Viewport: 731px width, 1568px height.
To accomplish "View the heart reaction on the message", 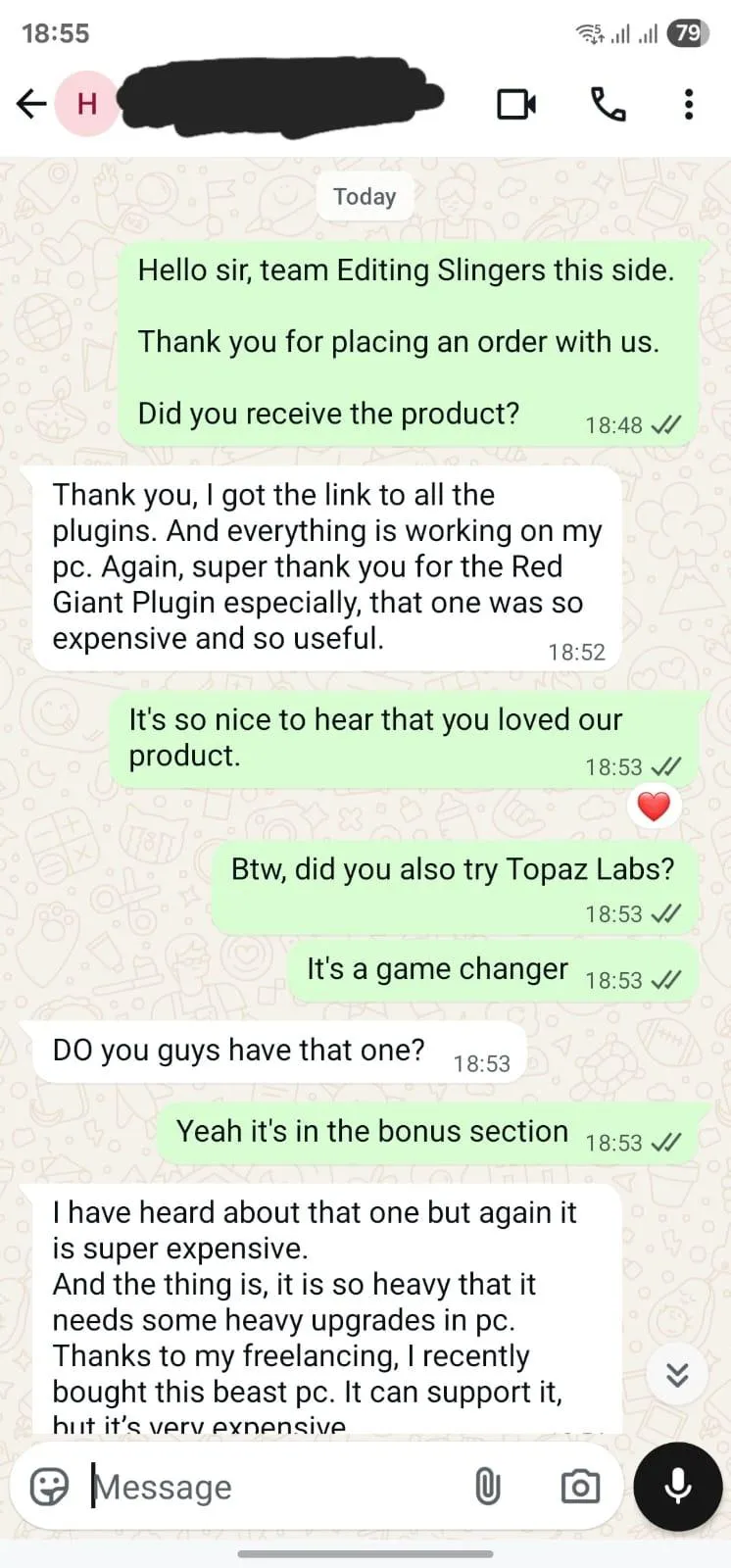I will [654, 807].
